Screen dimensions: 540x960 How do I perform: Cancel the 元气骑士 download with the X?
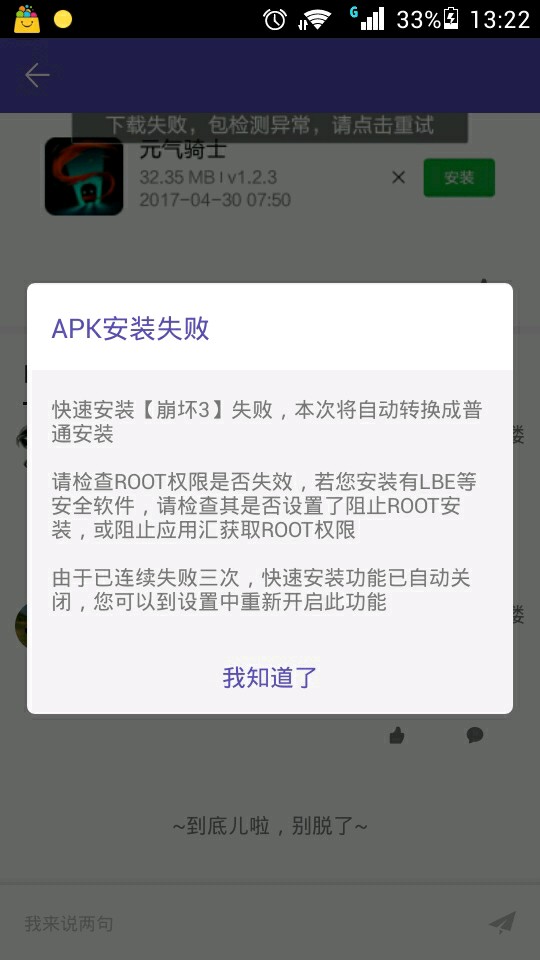click(x=399, y=178)
